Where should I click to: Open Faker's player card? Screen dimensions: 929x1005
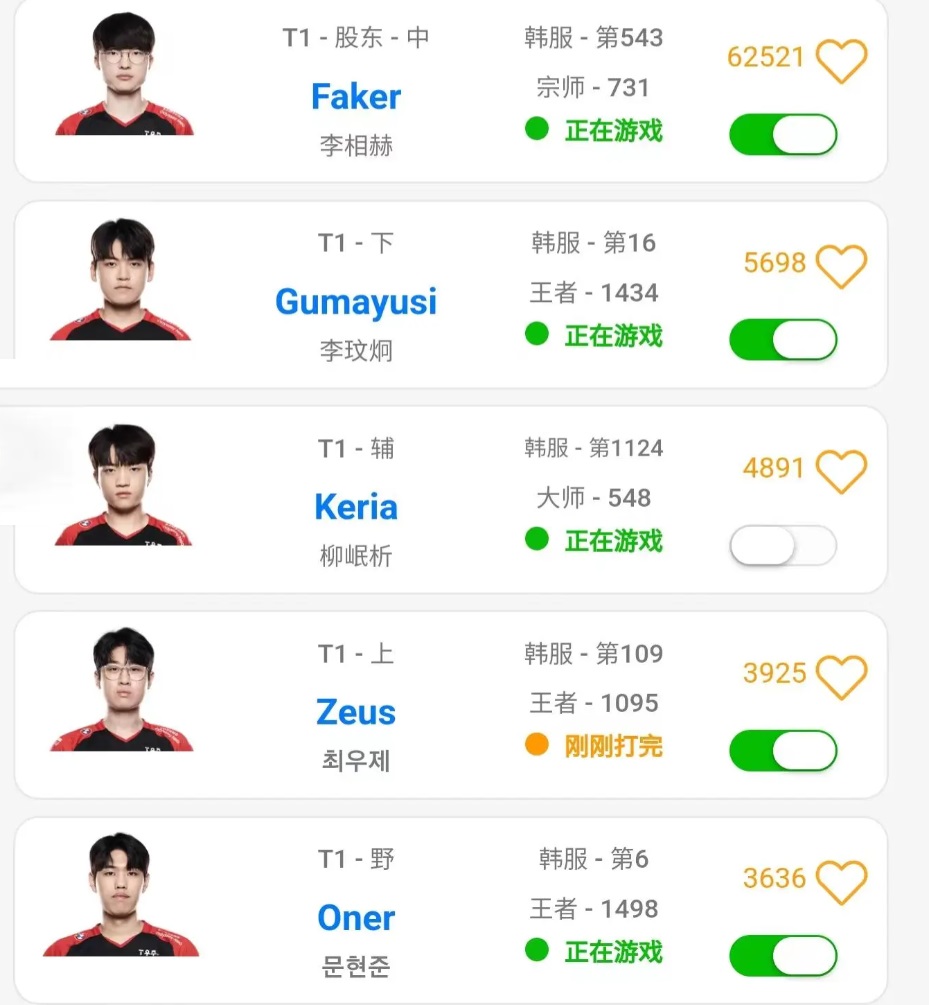tap(356, 97)
